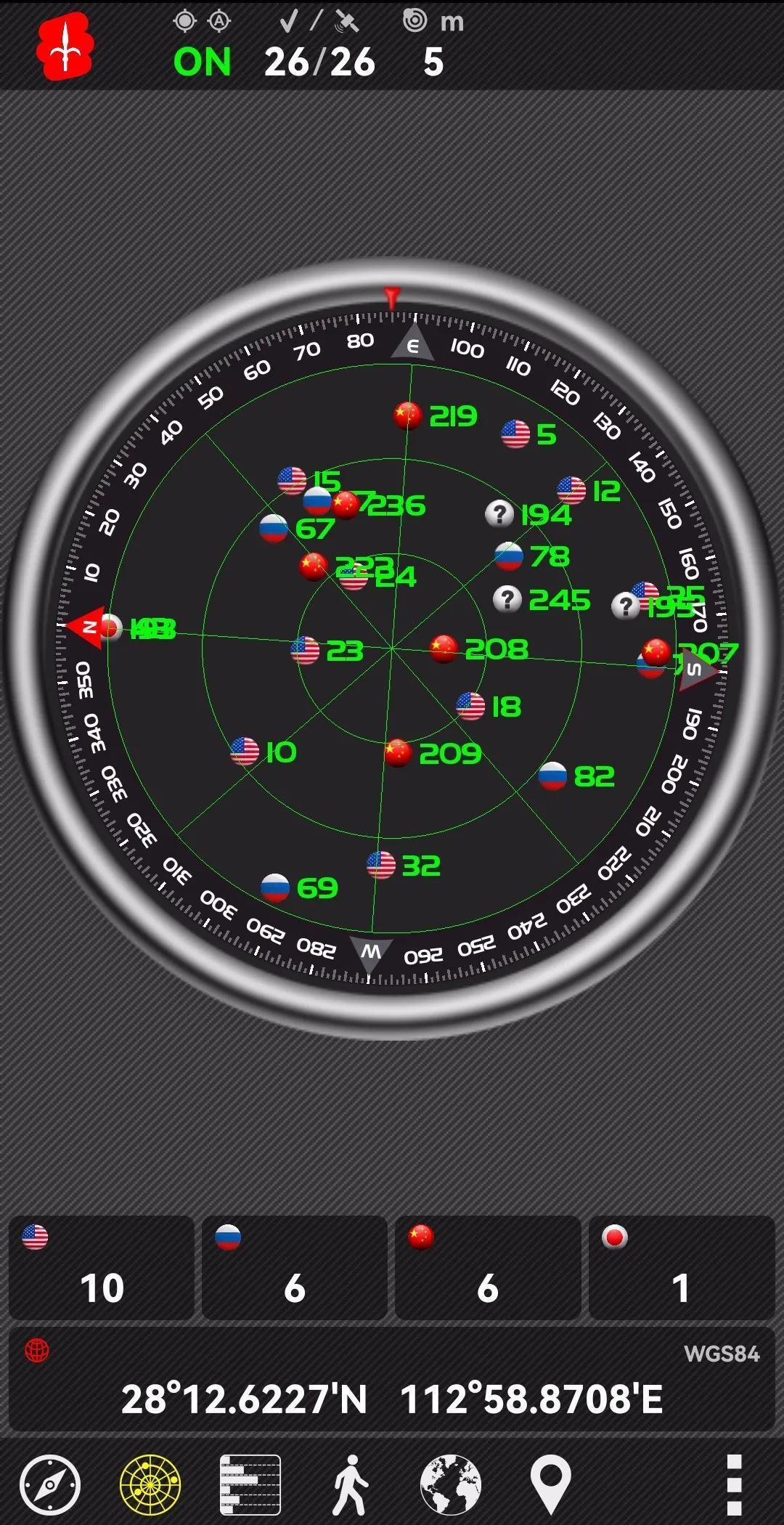Tap the red app logo icon

[65, 46]
